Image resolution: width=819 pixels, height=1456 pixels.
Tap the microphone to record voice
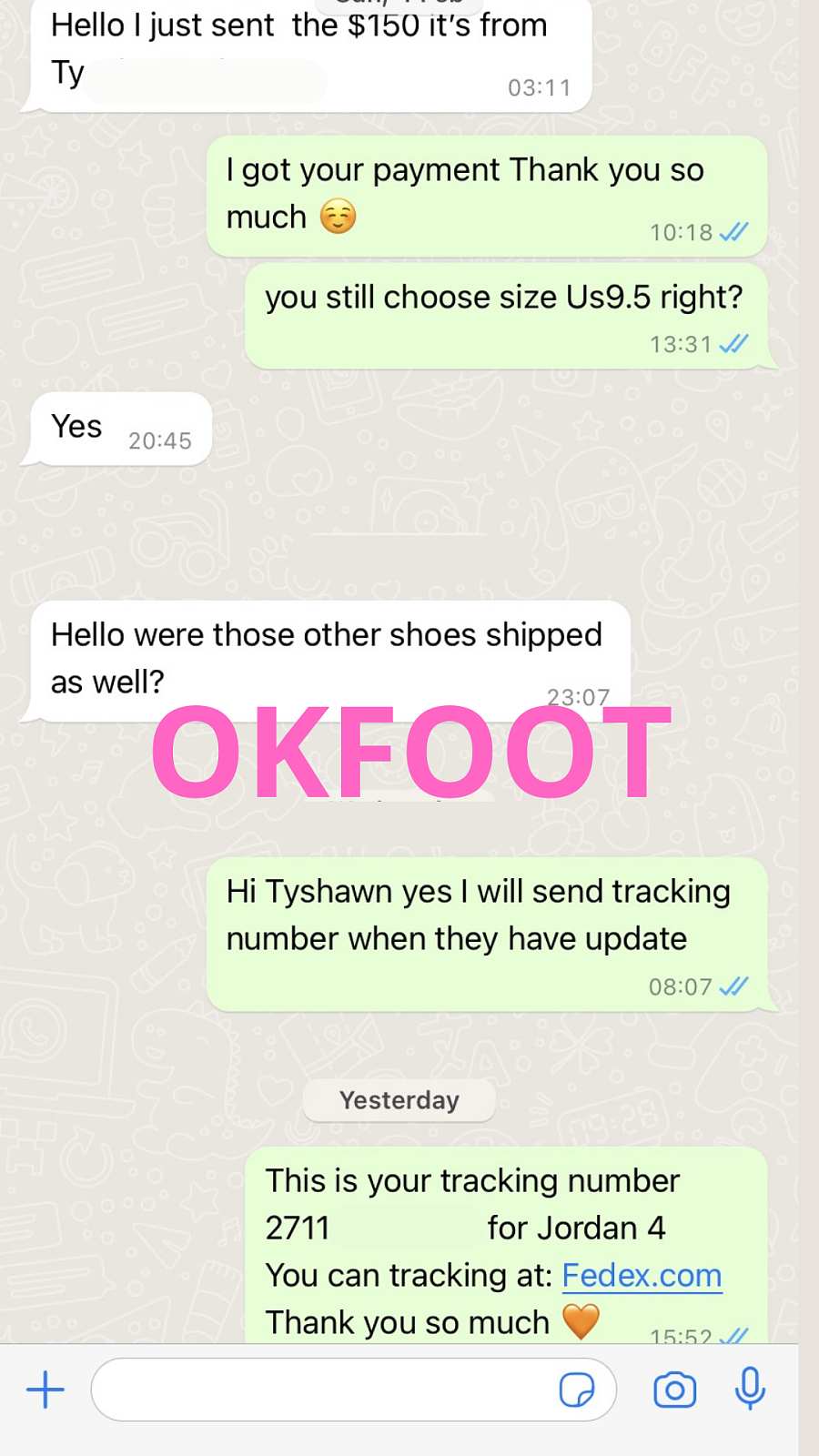tap(750, 1389)
